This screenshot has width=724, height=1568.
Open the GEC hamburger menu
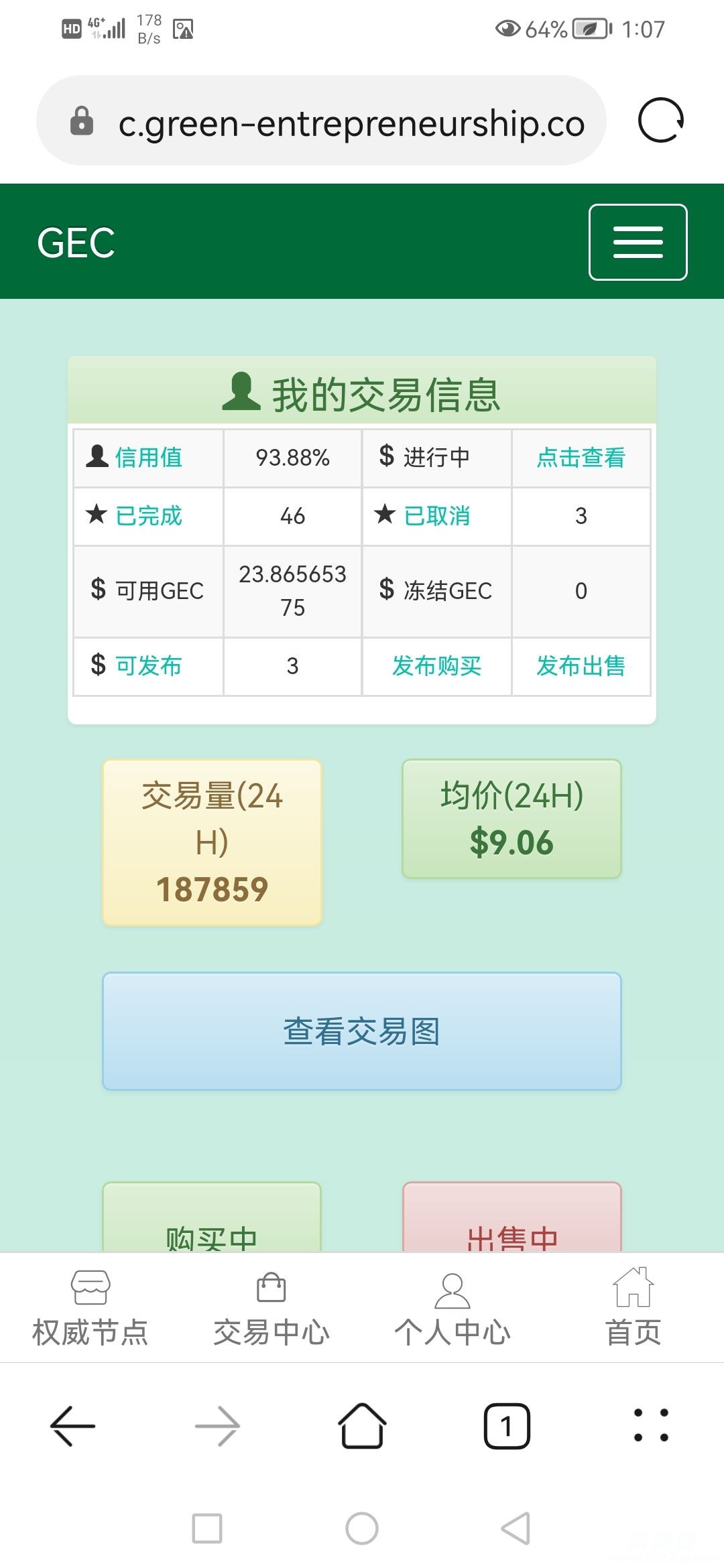click(638, 242)
